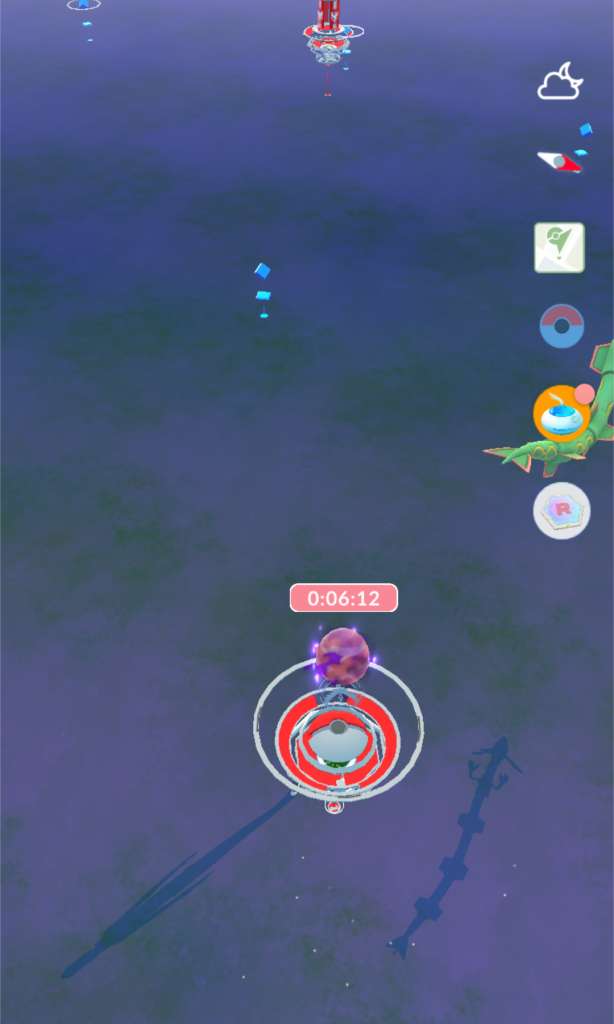
Task: Open the cloudy night weather info
Action: coord(560,82)
